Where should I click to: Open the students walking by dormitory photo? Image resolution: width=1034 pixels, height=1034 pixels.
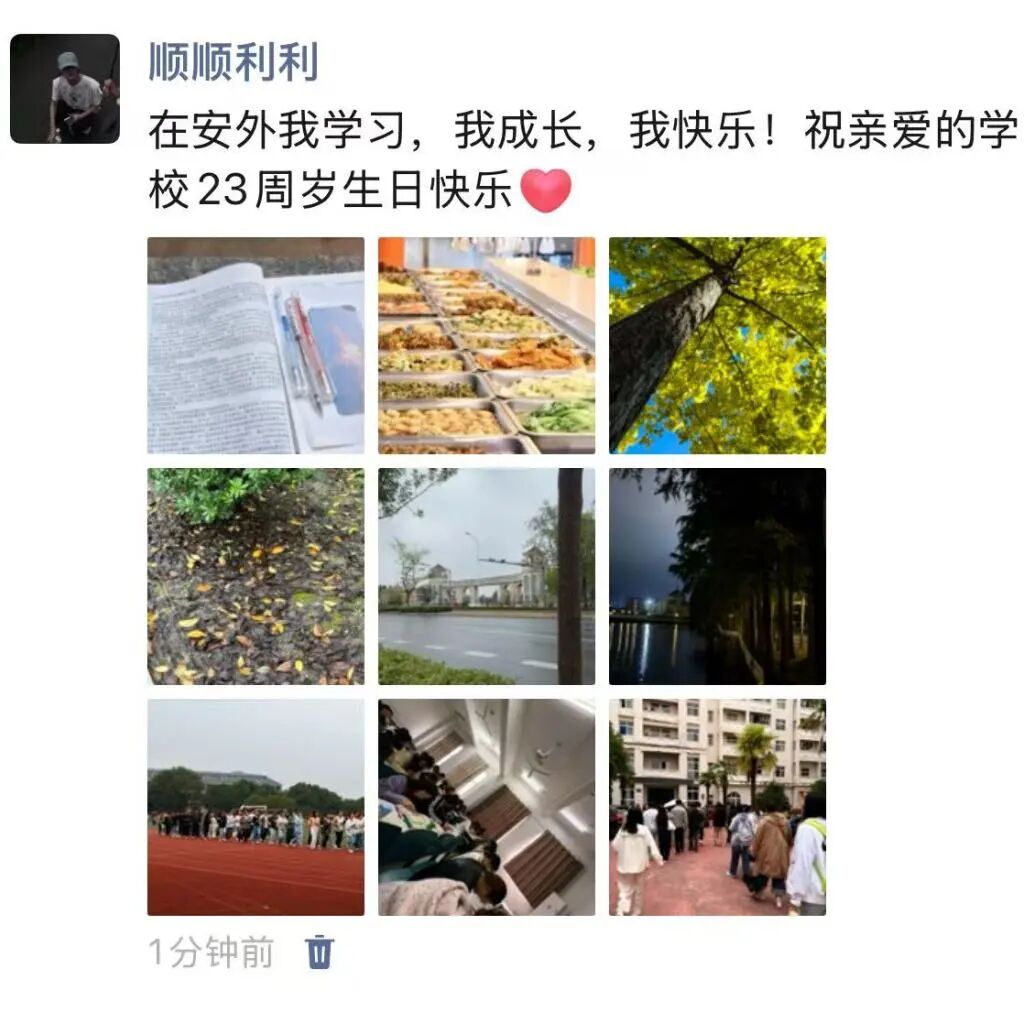[x=717, y=807]
